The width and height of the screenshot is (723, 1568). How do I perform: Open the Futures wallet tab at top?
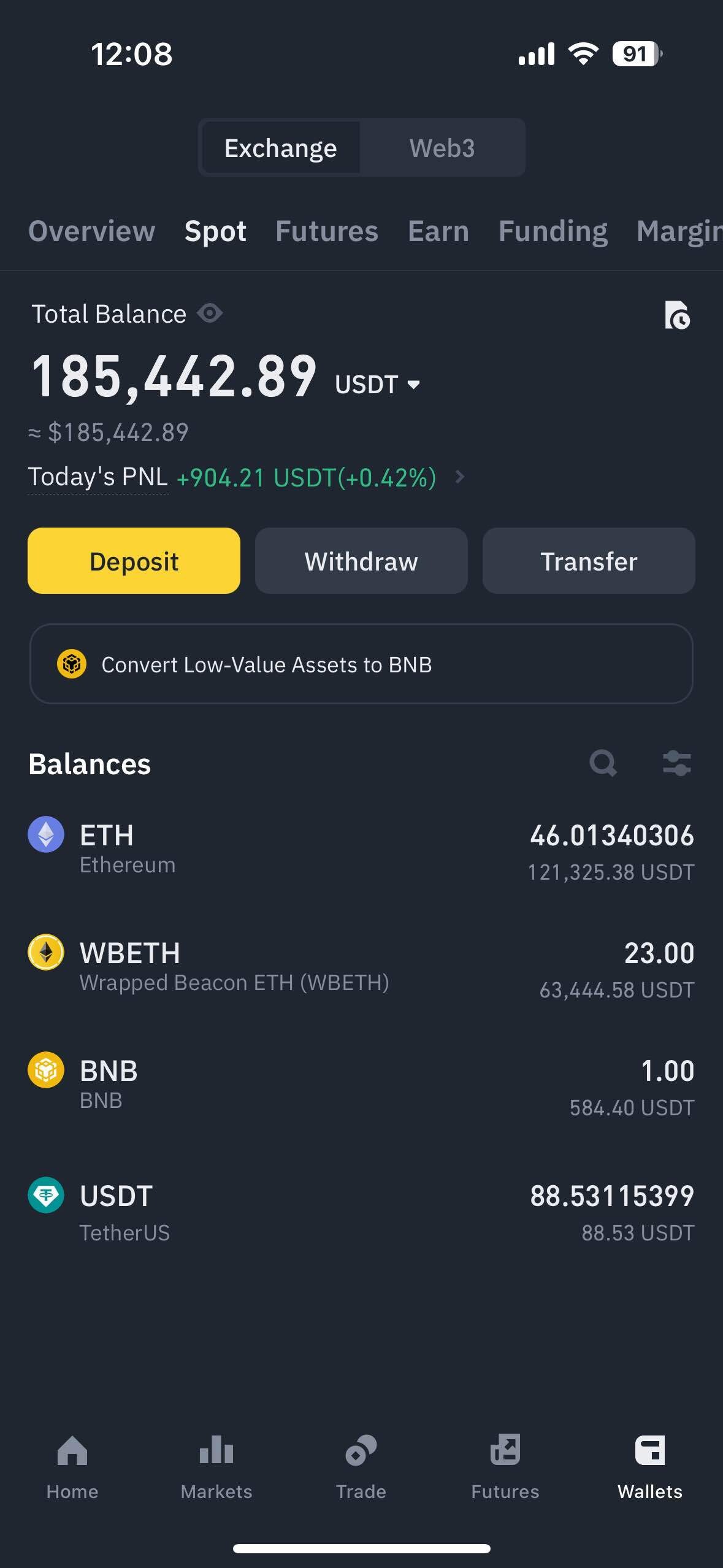[327, 231]
